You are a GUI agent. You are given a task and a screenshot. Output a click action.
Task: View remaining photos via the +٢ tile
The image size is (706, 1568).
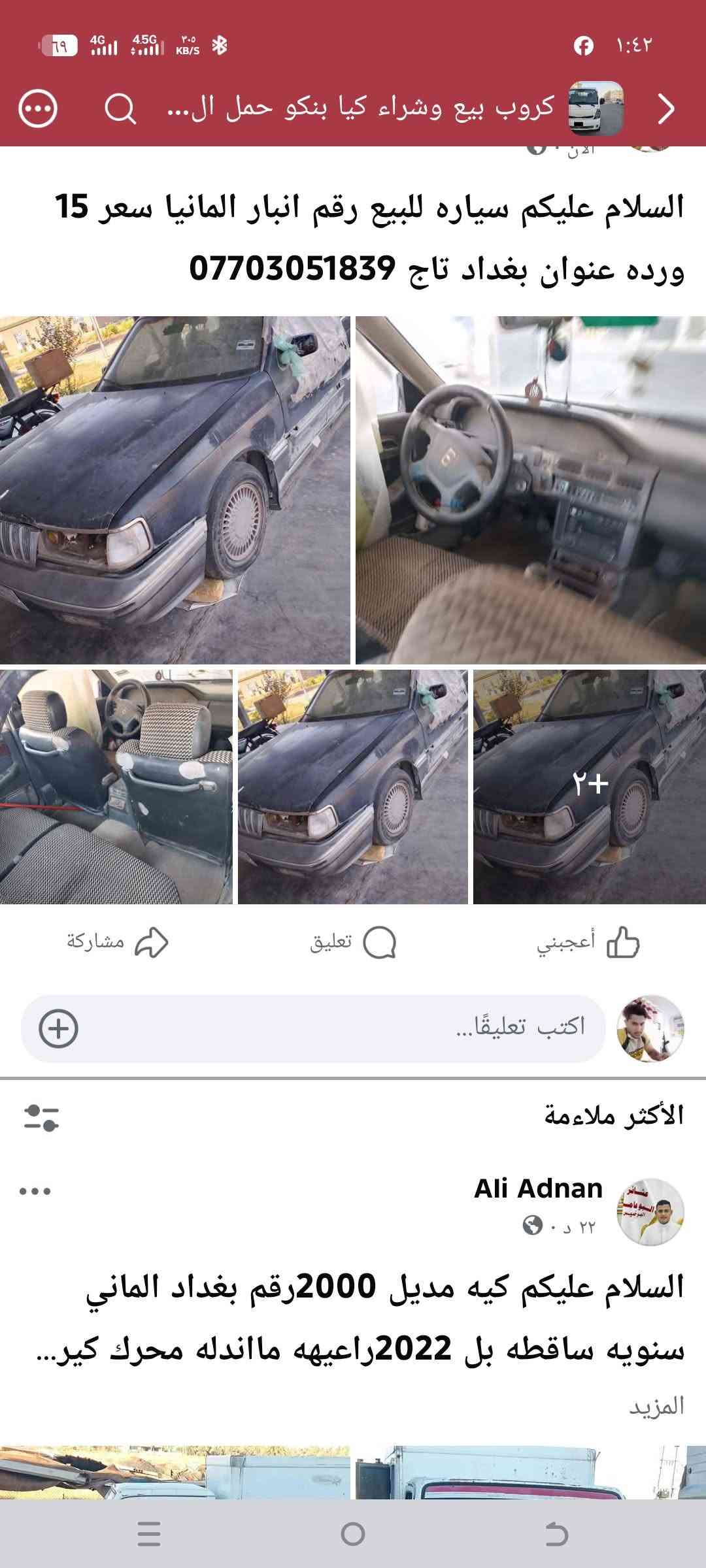coord(590,787)
